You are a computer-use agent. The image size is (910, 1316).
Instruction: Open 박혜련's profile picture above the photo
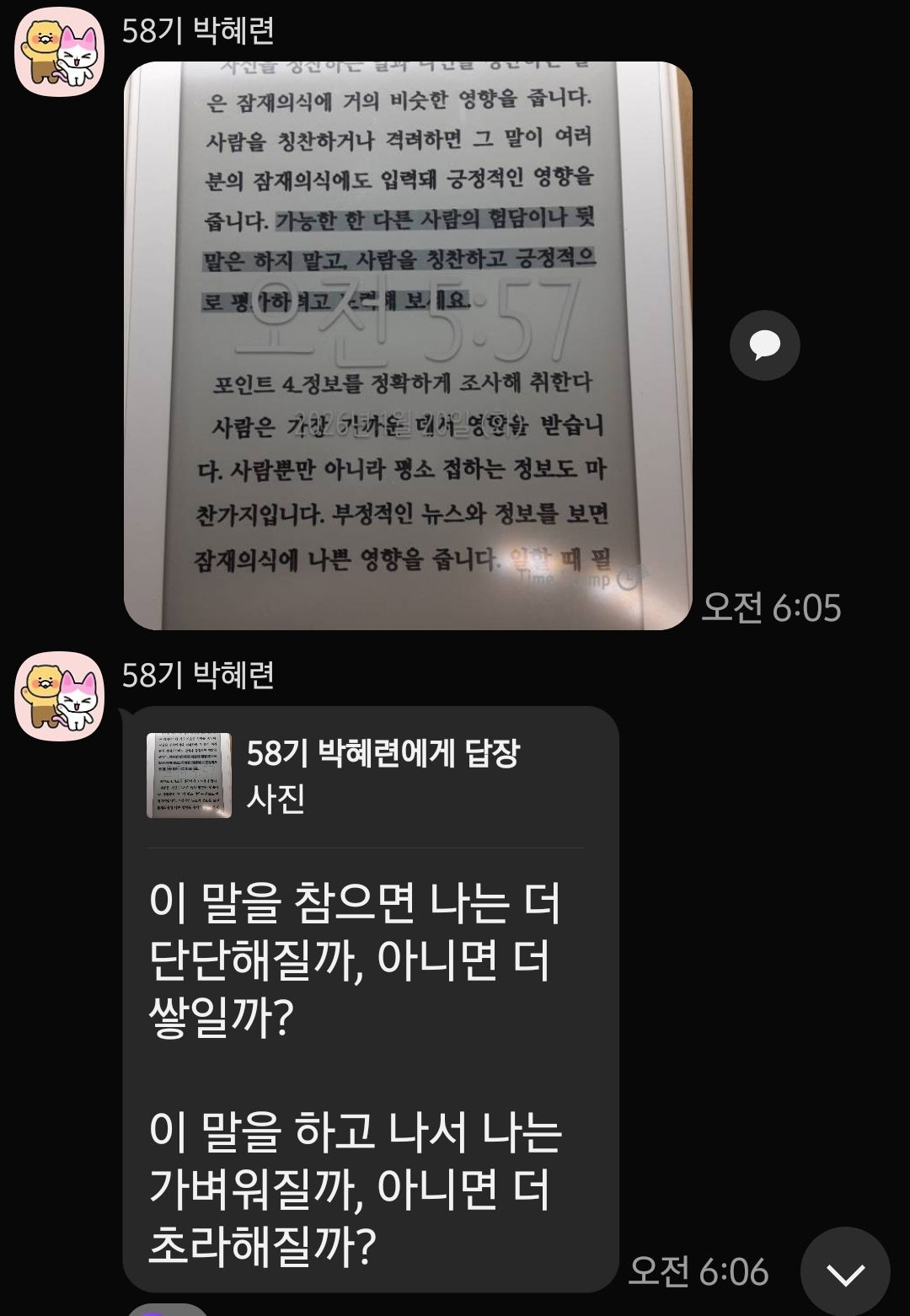[59, 52]
